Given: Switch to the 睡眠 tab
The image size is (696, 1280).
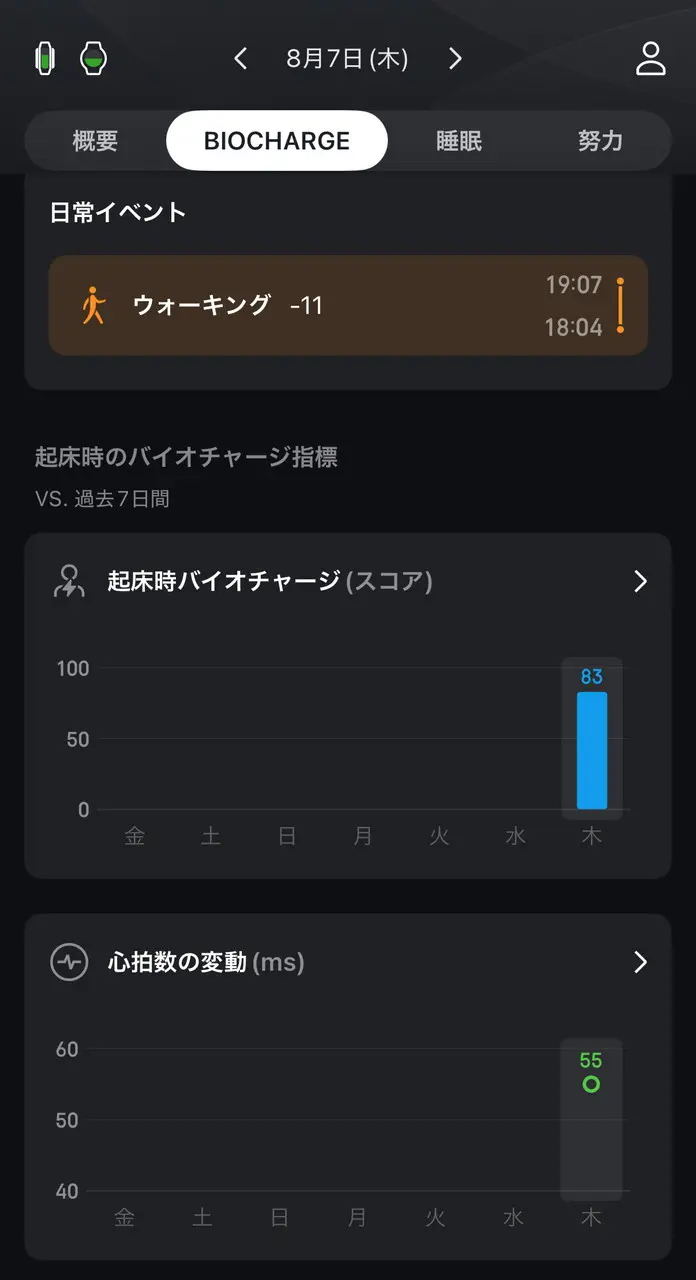Looking at the screenshot, I should tap(459, 141).
